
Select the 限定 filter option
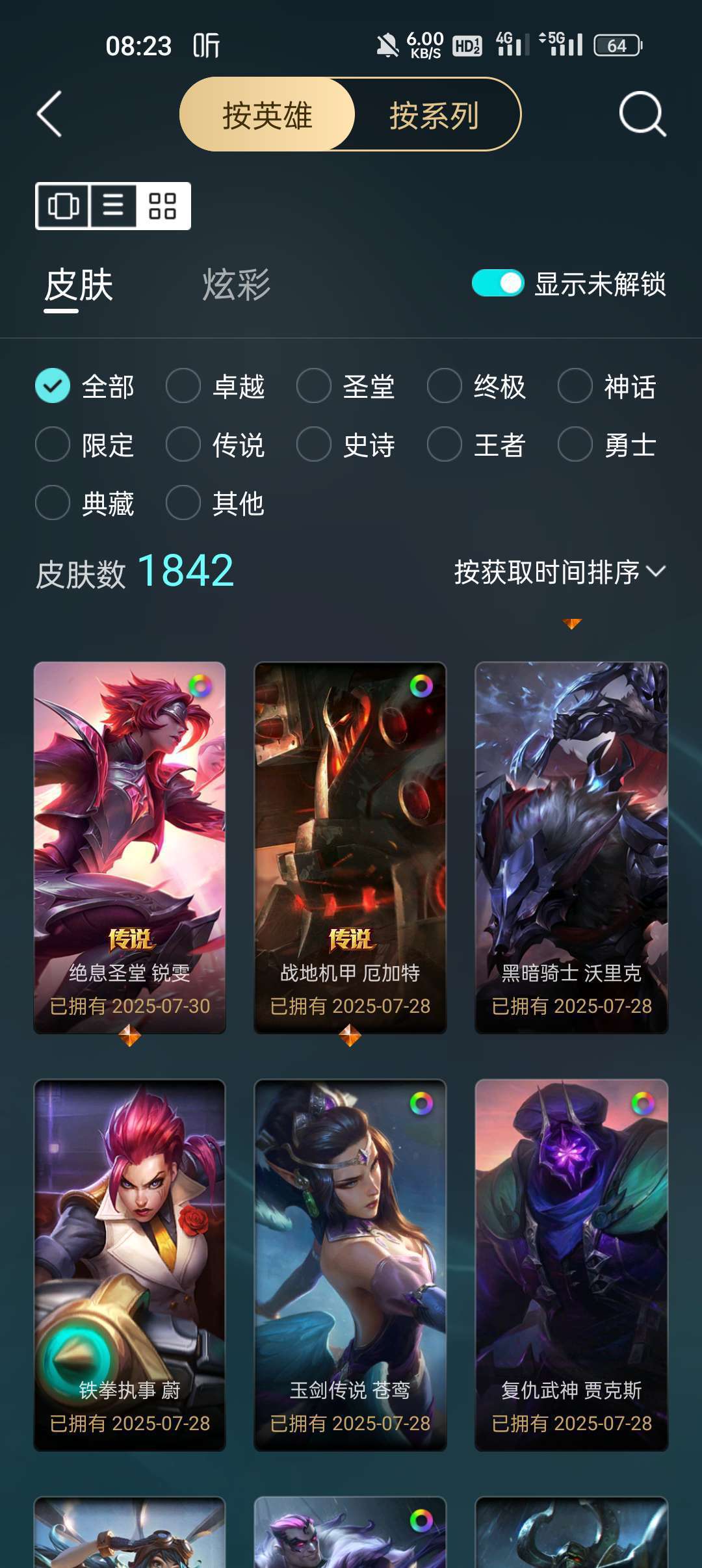[84, 445]
